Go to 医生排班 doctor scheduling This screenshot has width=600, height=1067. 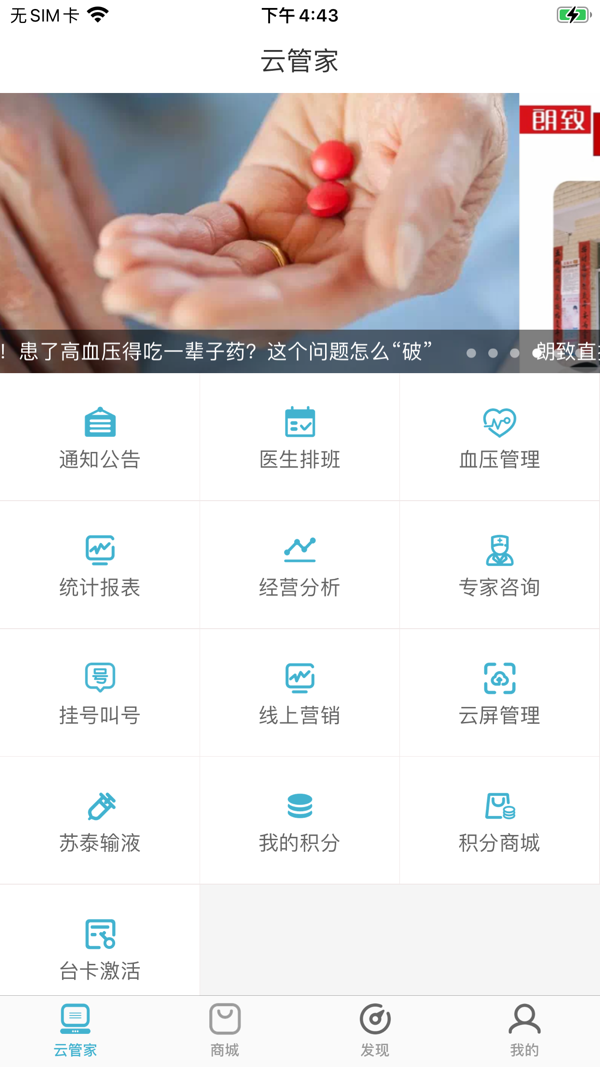300,438
